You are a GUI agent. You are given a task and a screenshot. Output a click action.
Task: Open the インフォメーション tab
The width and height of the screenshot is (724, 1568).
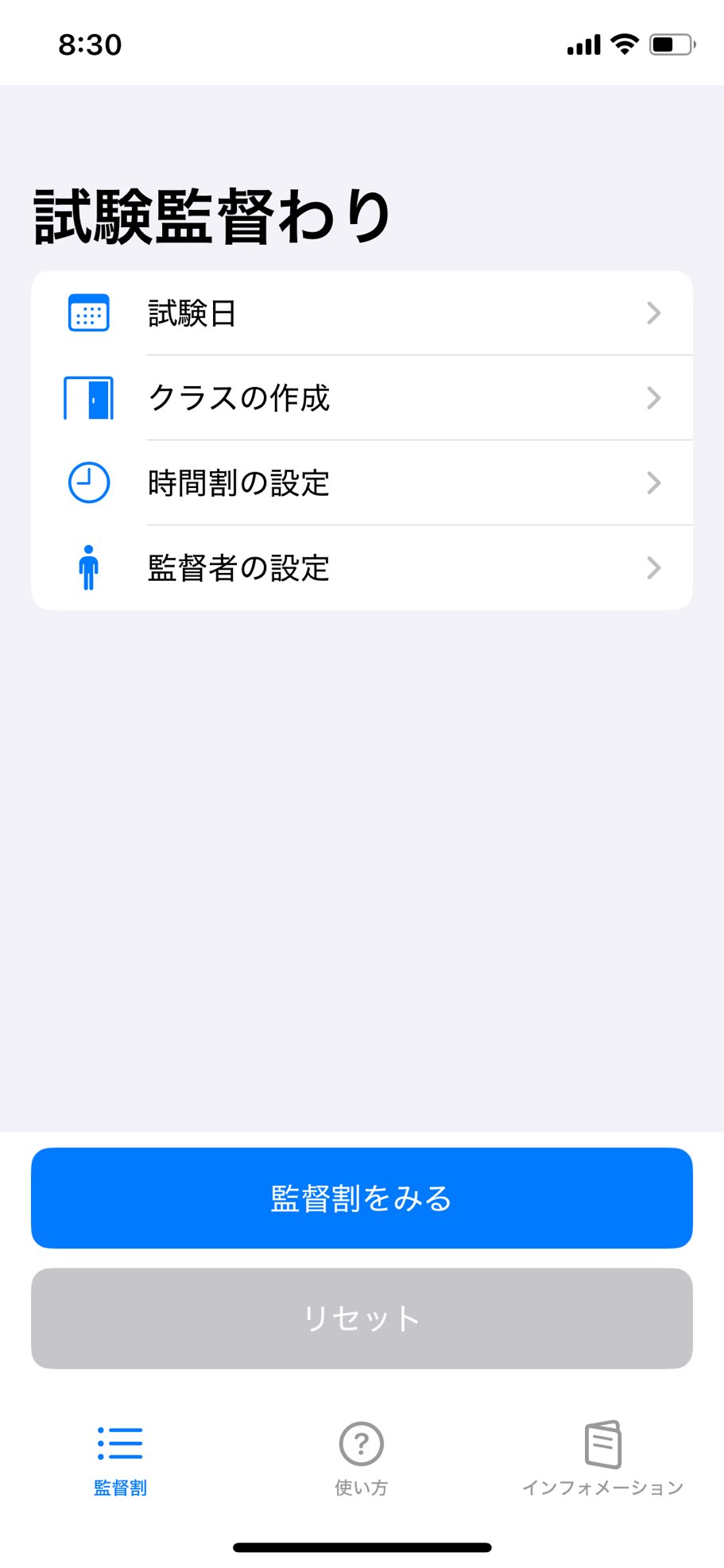(602, 1458)
